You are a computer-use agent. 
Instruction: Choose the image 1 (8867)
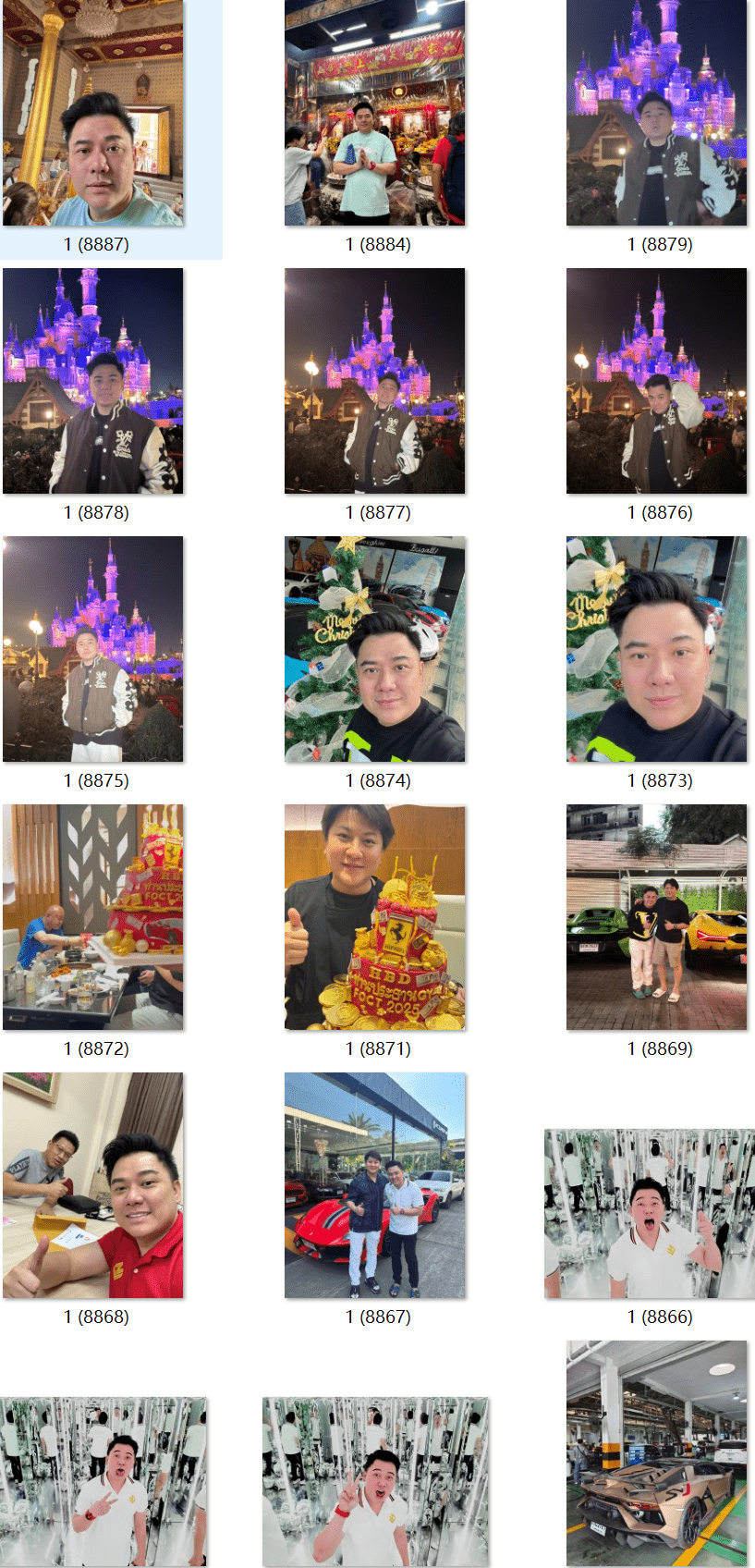(x=375, y=1185)
